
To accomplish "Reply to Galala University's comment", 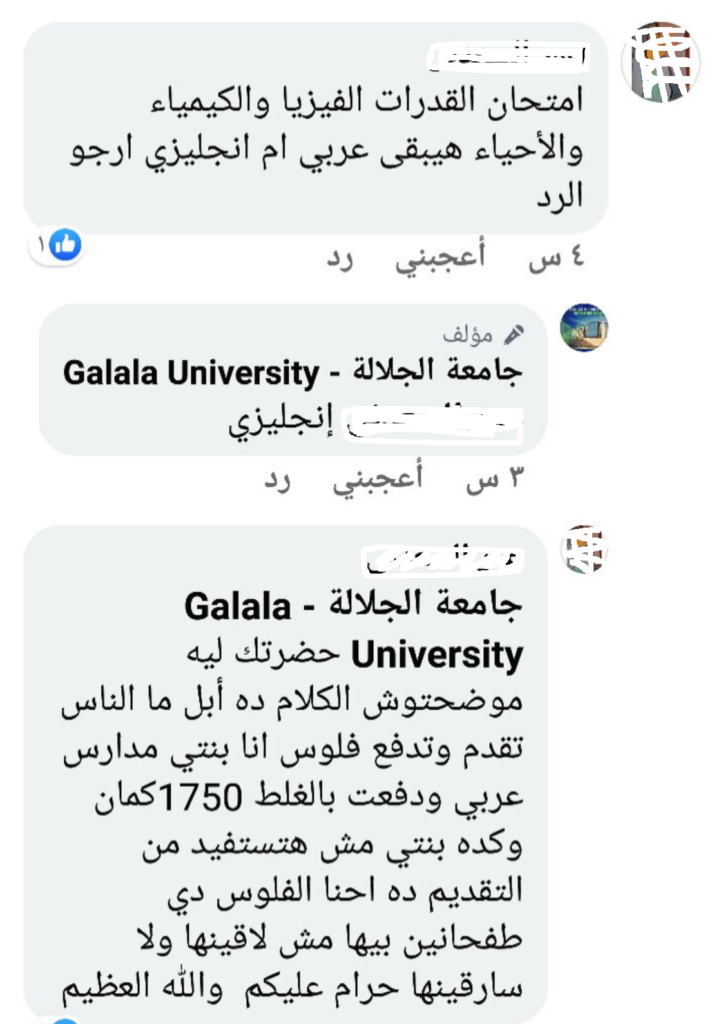I will tap(277, 479).
